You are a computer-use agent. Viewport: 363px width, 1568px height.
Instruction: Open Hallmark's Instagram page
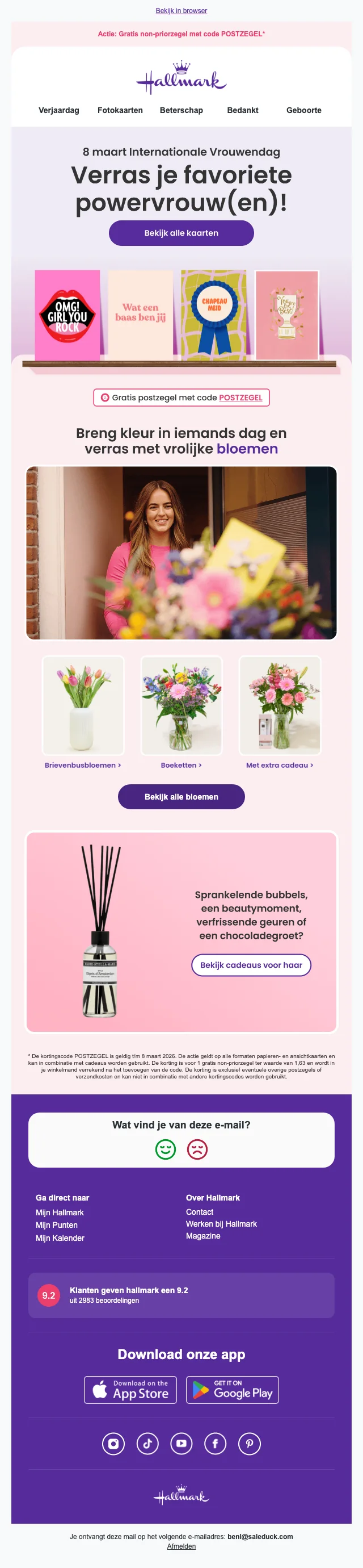[113, 1443]
